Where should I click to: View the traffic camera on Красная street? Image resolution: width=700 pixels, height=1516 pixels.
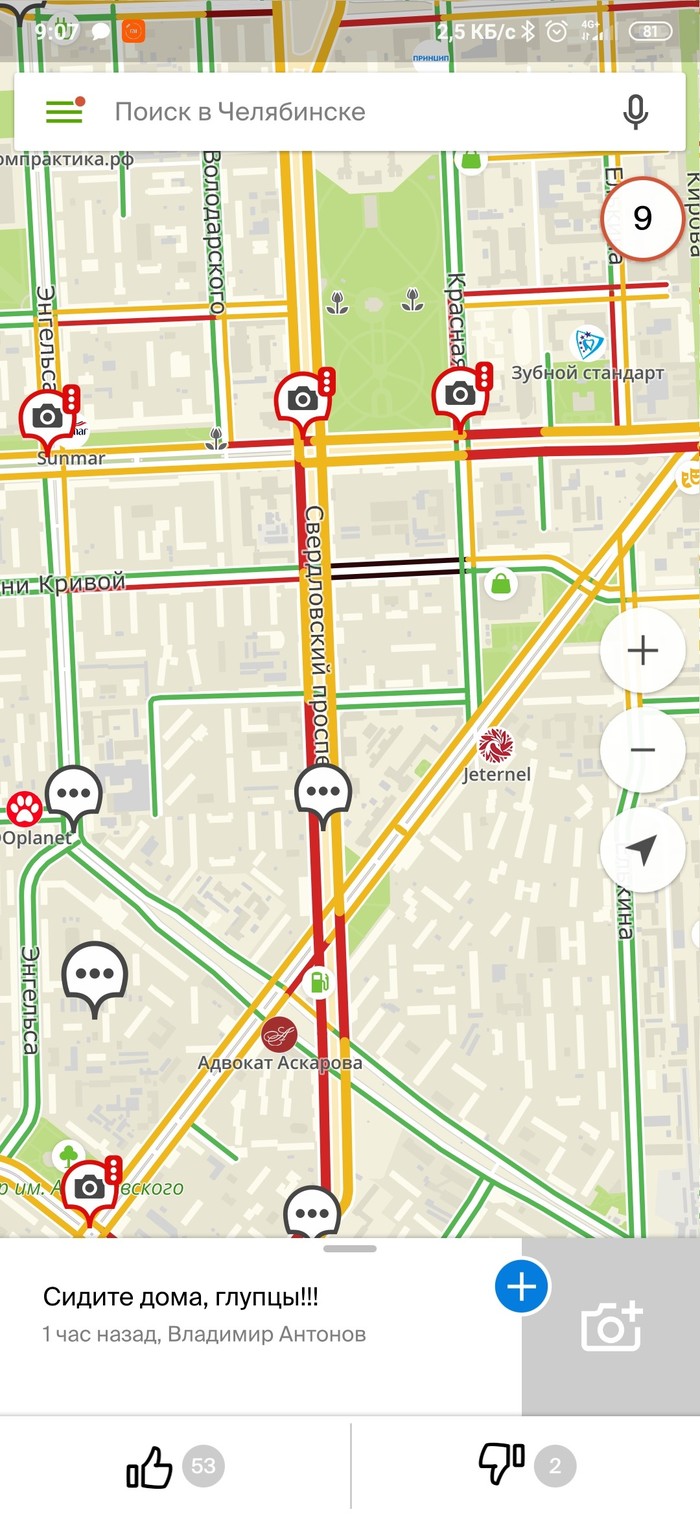(x=460, y=393)
